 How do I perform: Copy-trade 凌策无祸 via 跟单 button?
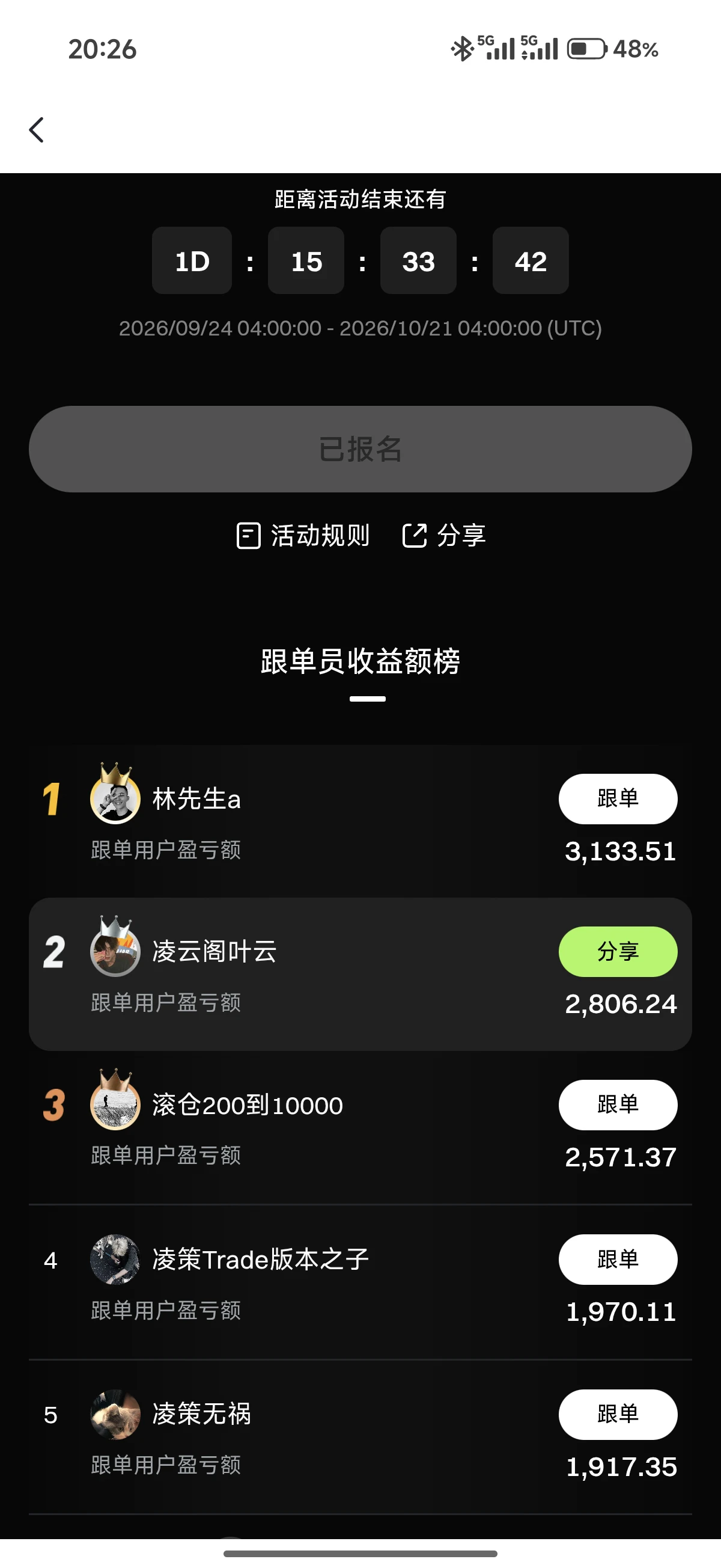tap(618, 1414)
